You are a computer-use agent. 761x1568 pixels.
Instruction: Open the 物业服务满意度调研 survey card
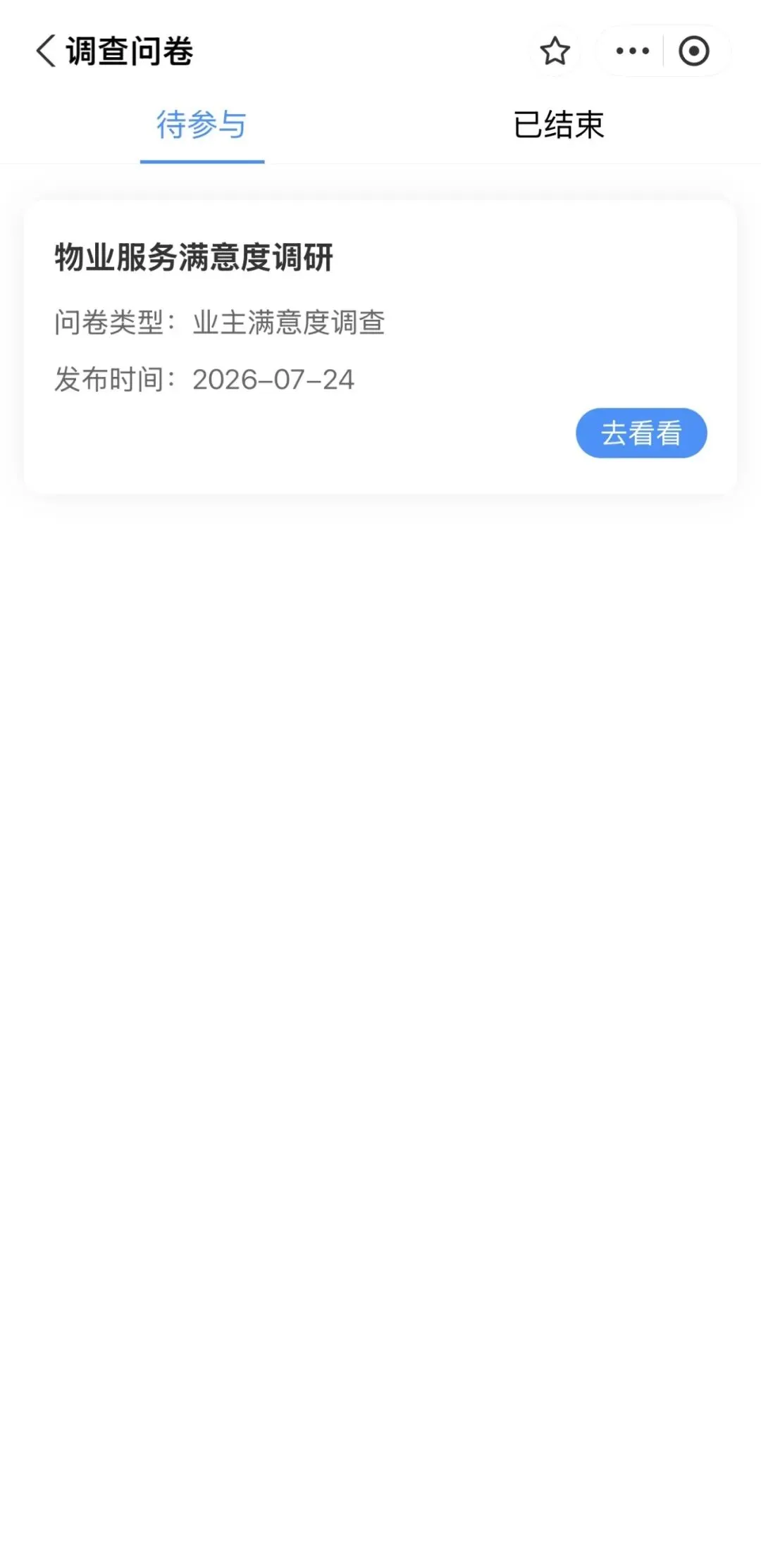click(x=380, y=347)
